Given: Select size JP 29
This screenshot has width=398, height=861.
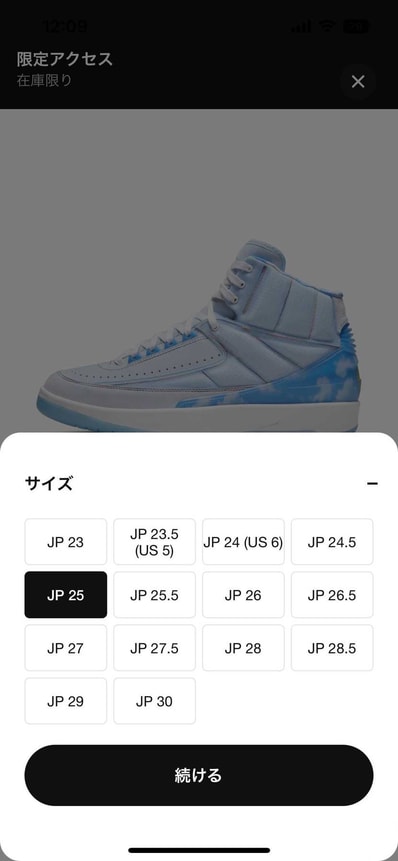Looking at the screenshot, I should click(x=65, y=701).
